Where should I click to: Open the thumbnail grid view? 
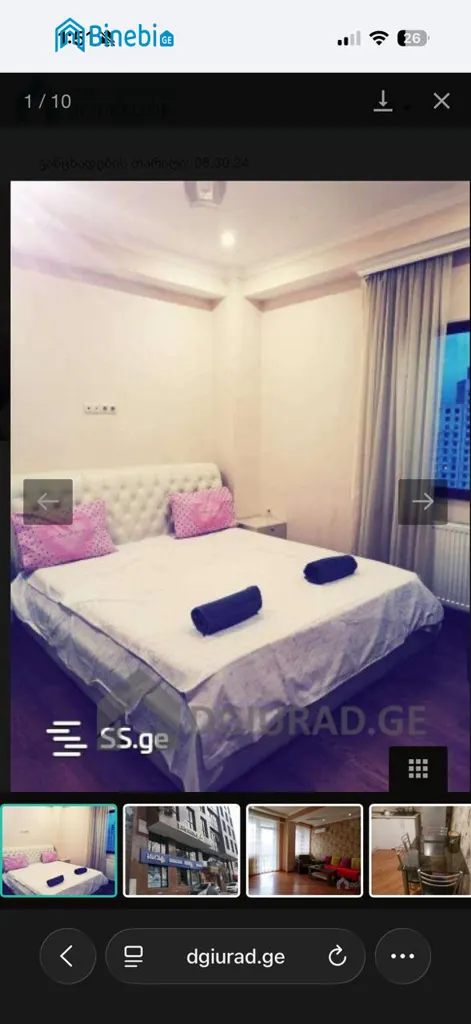point(418,769)
